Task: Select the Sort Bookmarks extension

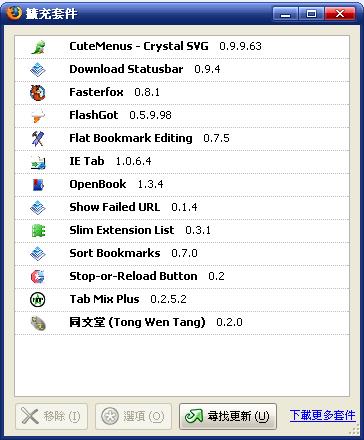Action: point(182,254)
